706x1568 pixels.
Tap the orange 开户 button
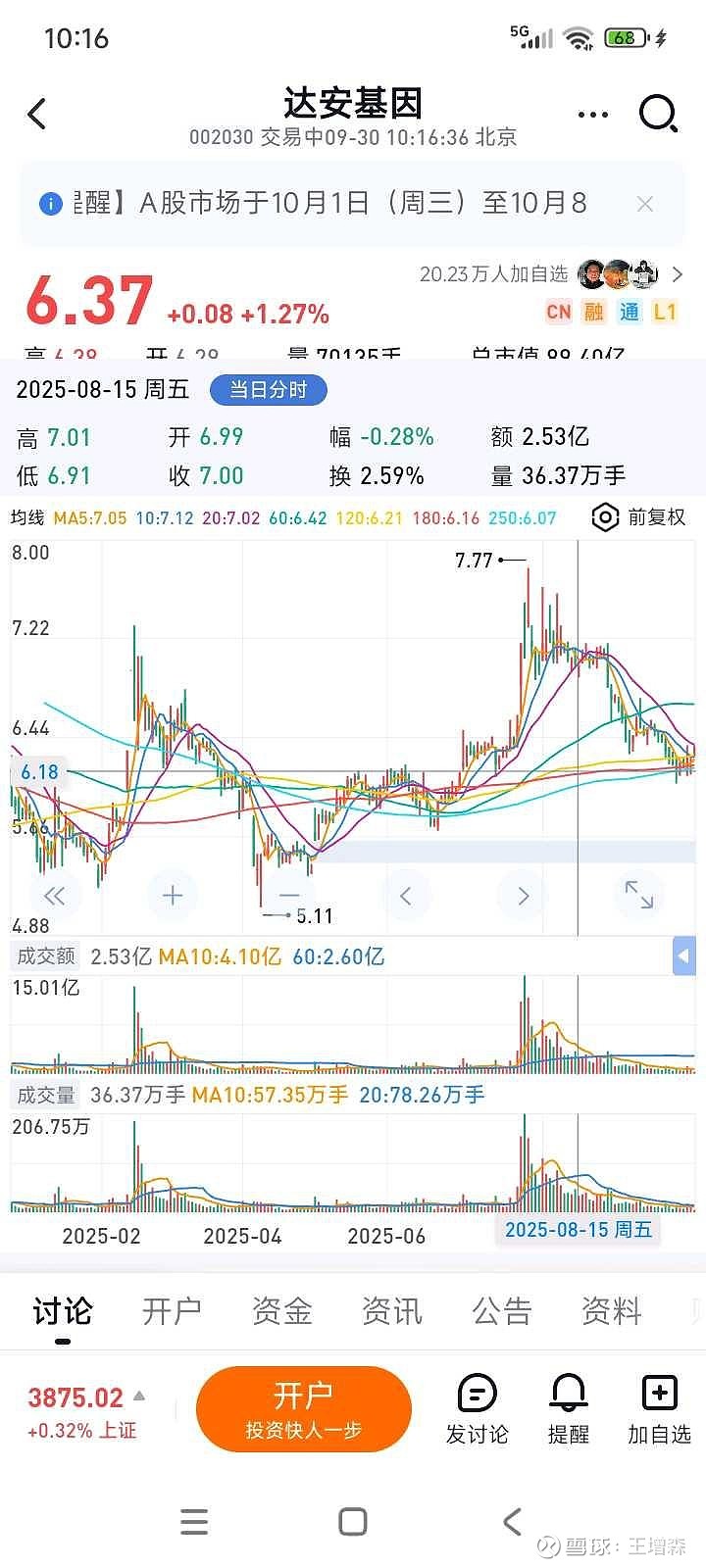303,1409
